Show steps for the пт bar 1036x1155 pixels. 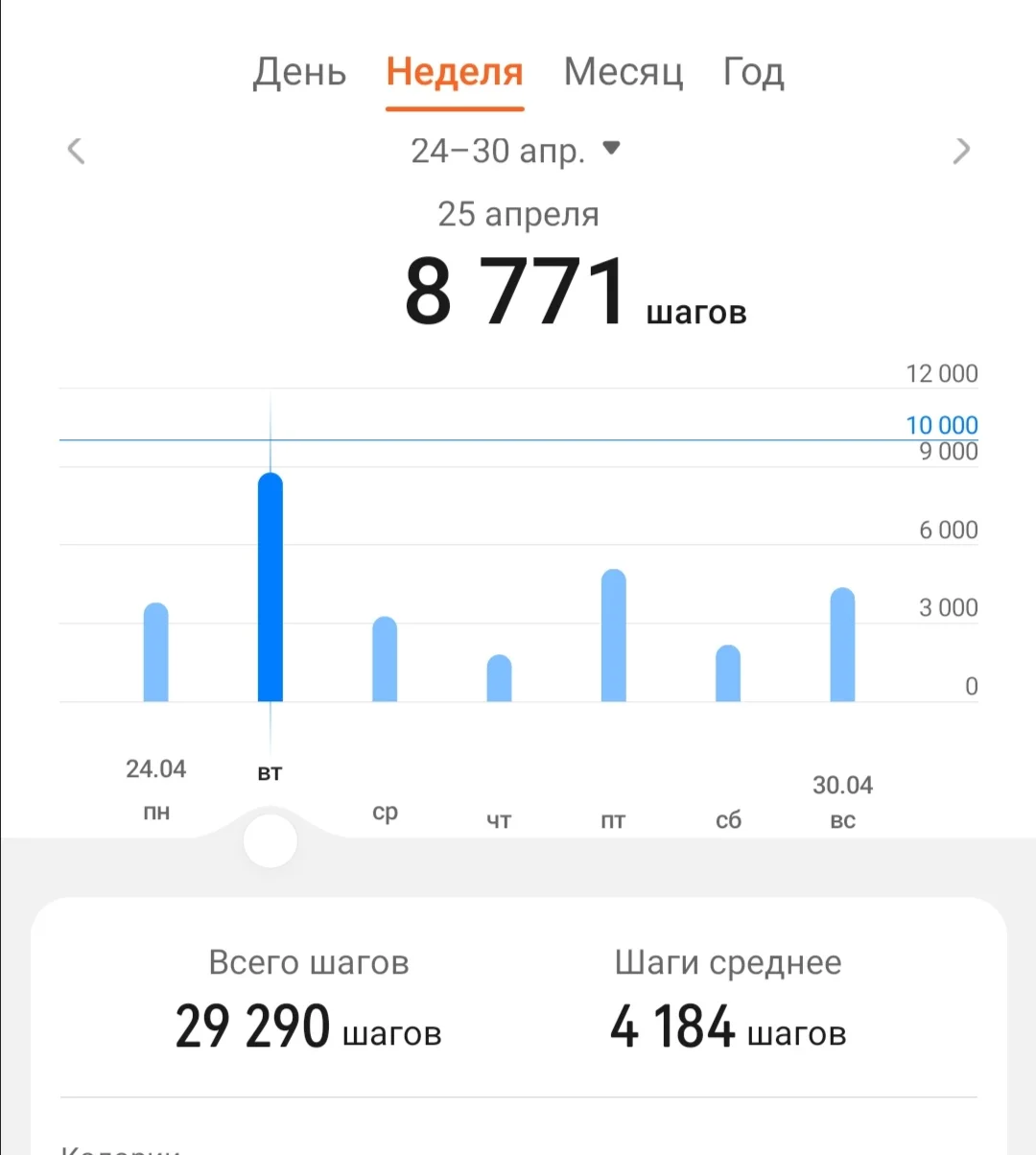614,636
